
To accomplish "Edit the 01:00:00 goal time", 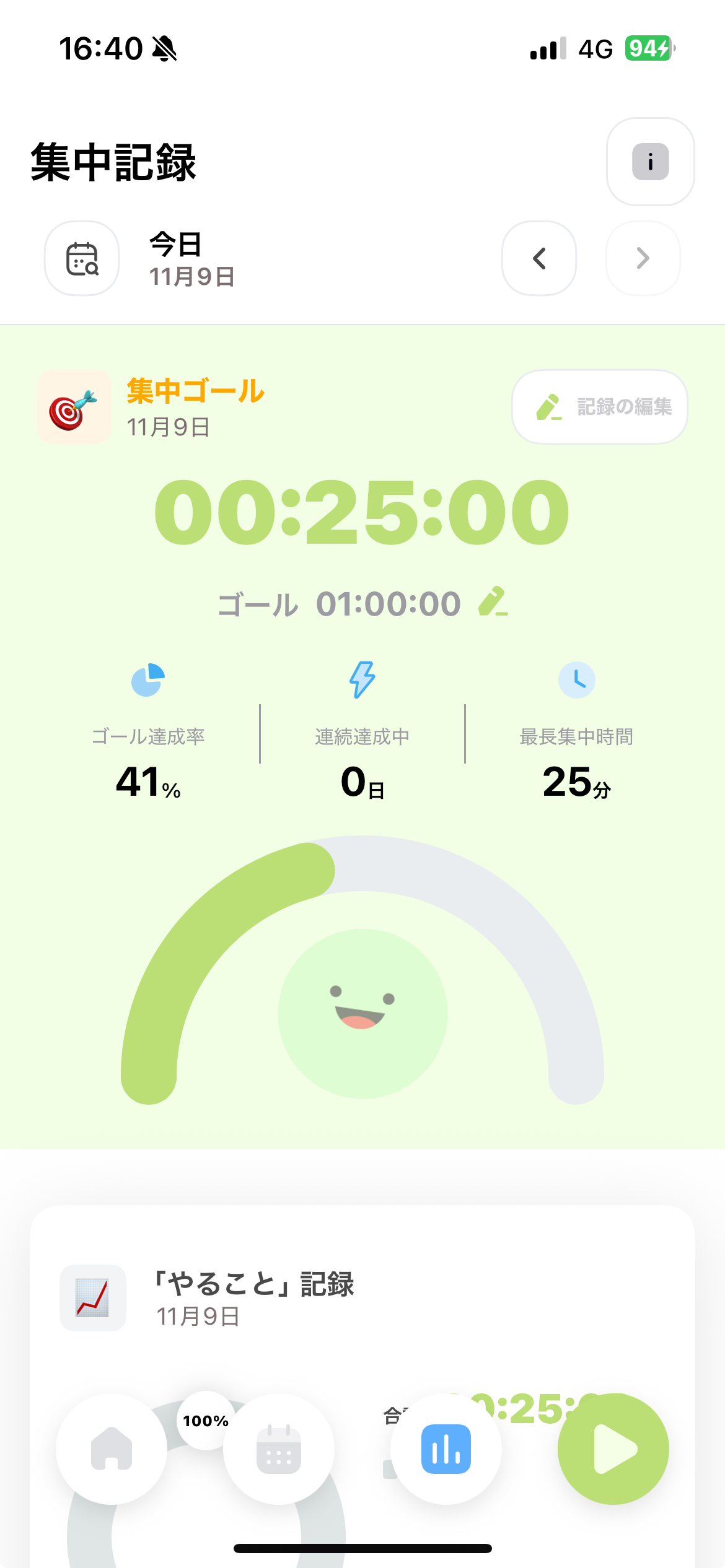I will point(493,602).
